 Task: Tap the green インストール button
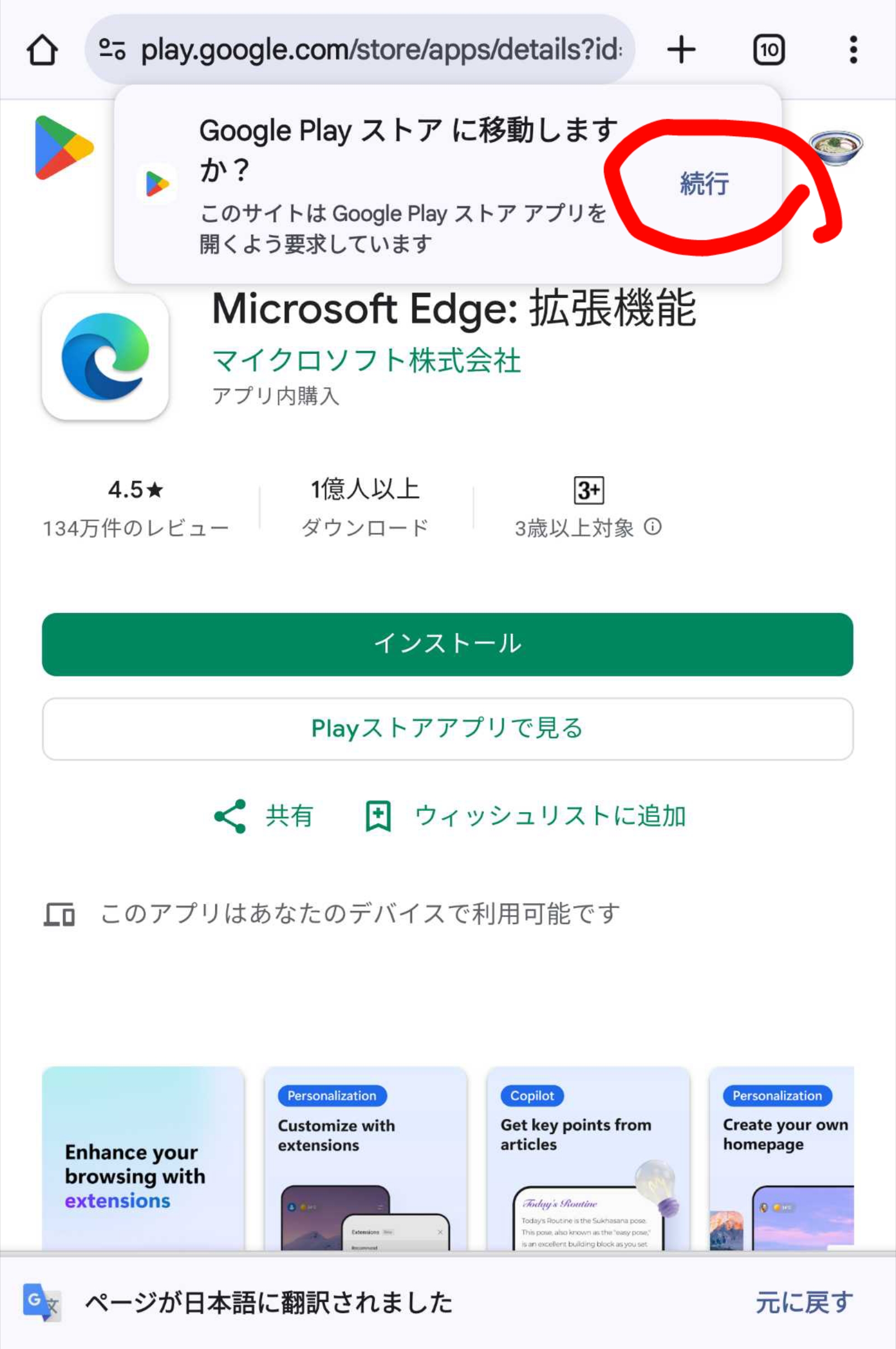447,644
